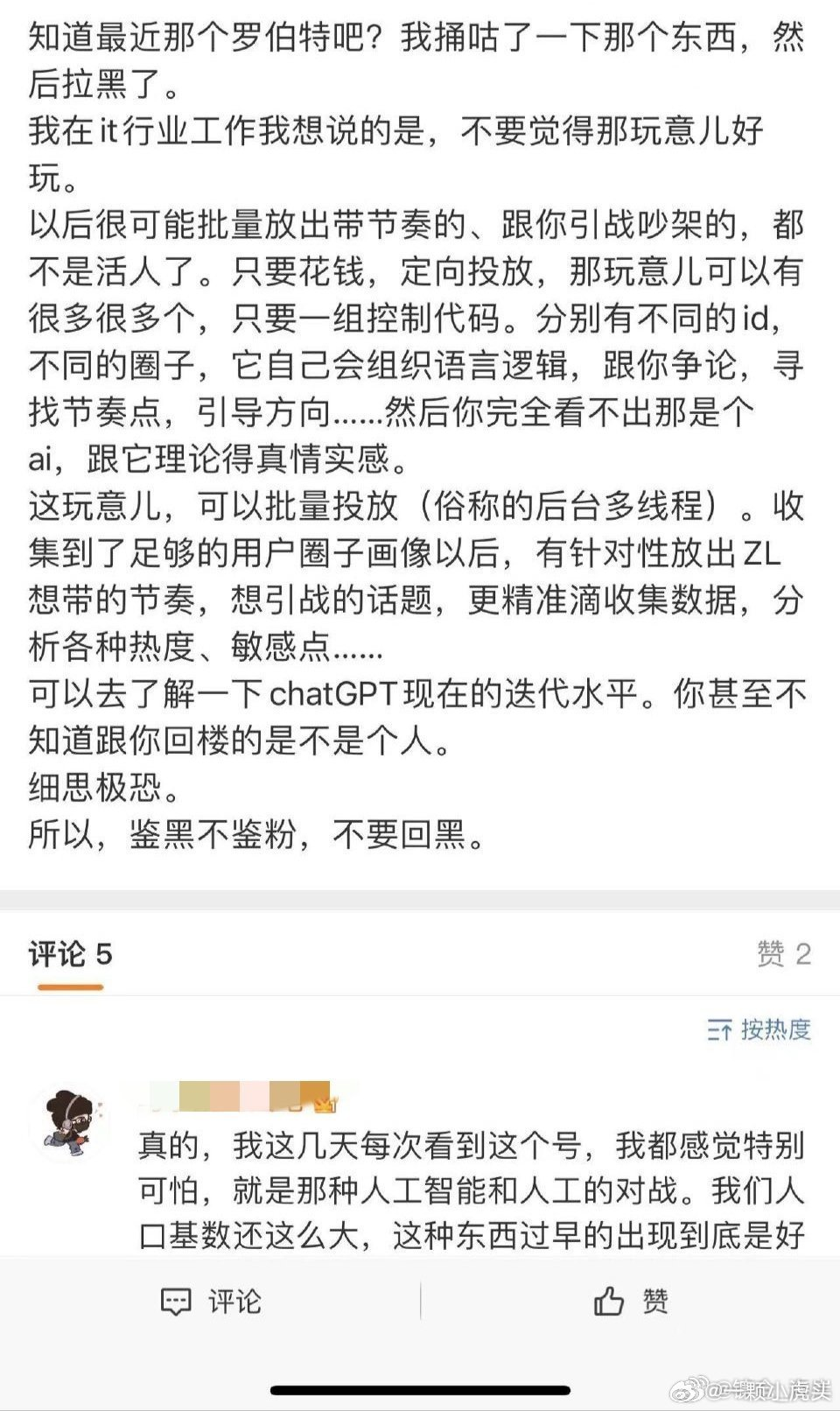Open the 按热度 sort option
Screen dimensions: 840x1411
coord(759,1029)
